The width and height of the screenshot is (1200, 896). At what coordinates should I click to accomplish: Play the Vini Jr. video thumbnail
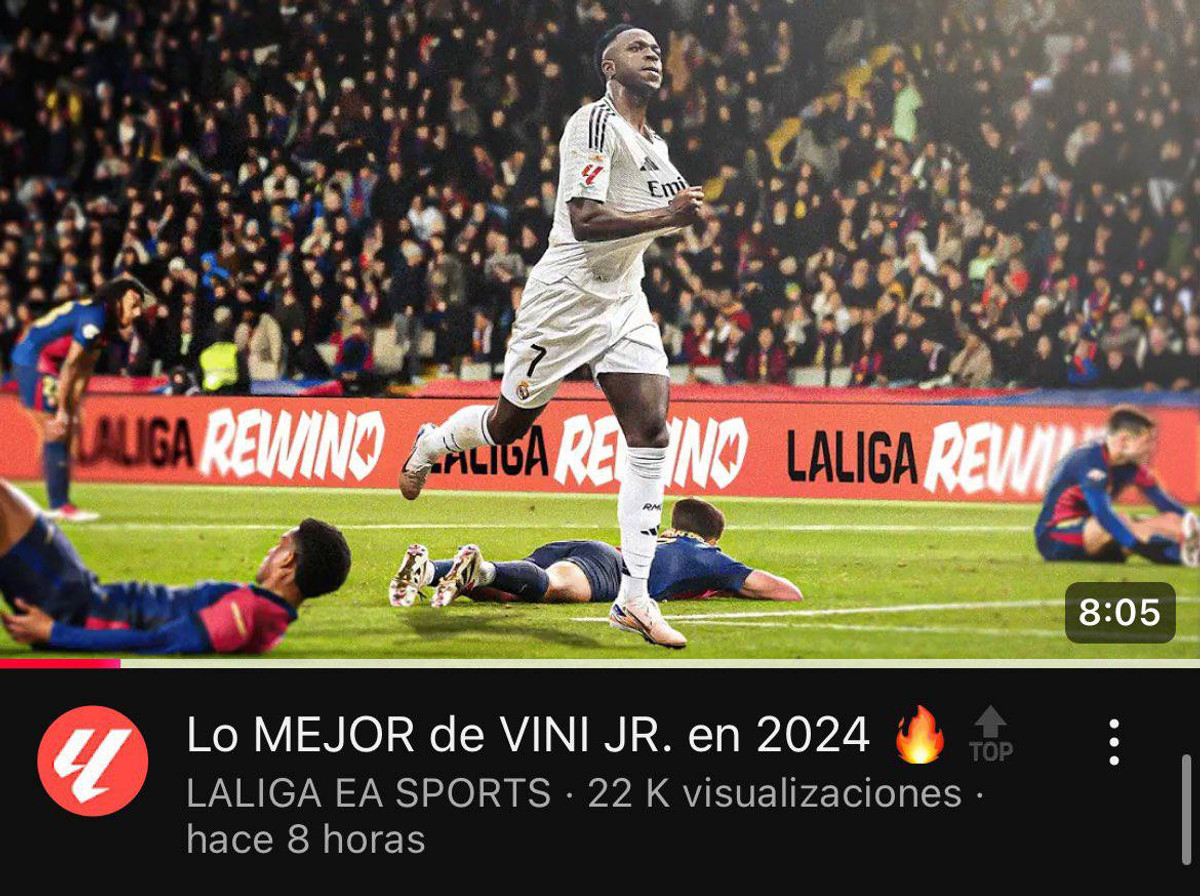[x=600, y=330]
